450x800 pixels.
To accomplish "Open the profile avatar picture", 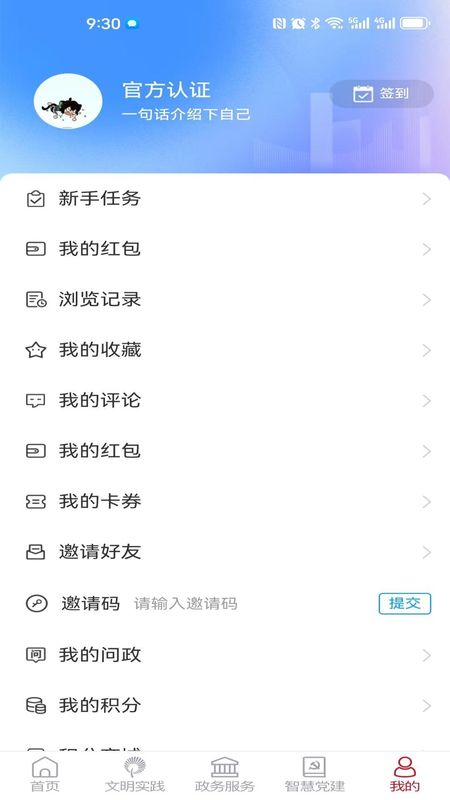I will tap(68, 101).
